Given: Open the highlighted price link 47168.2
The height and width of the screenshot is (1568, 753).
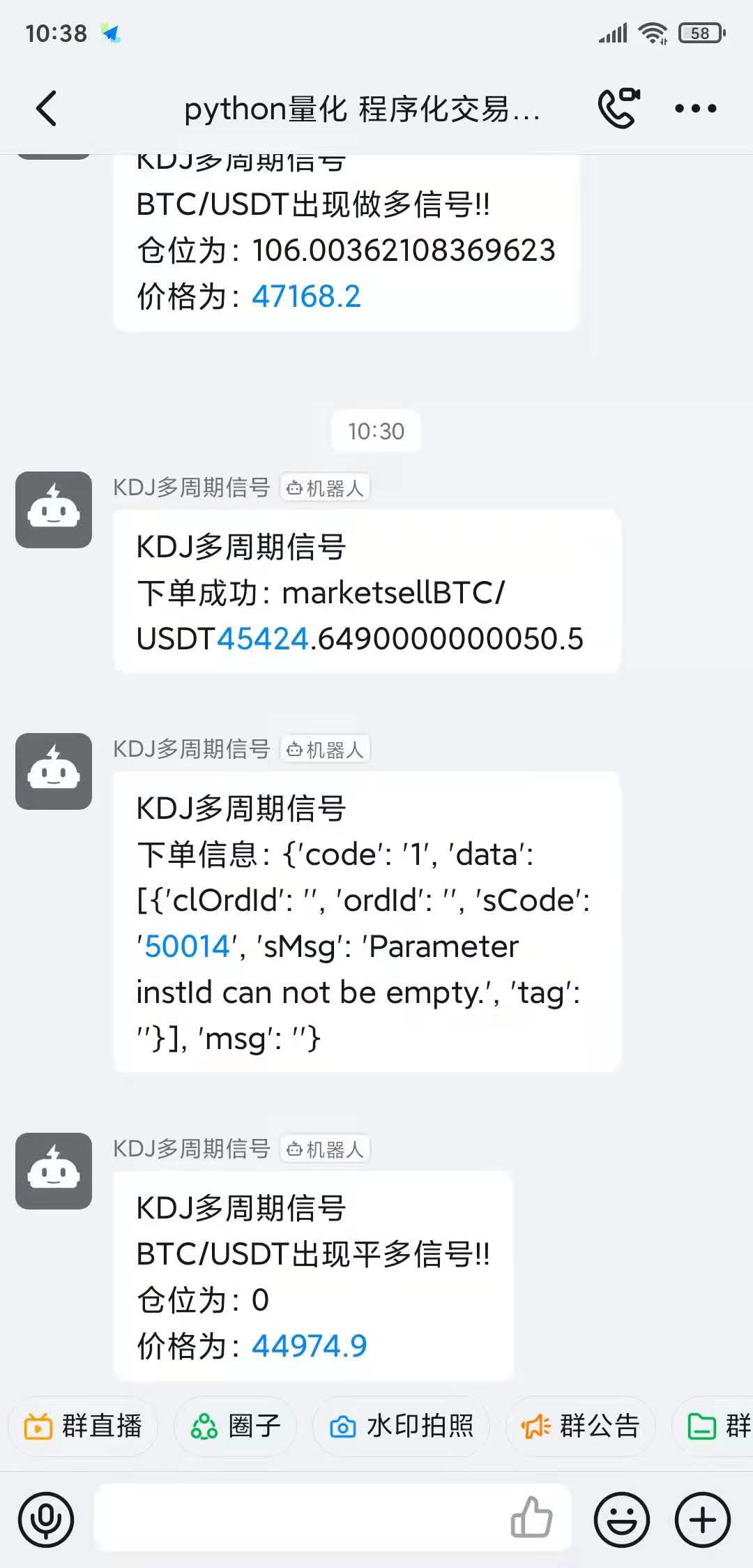Looking at the screenshot, I should [x=307, y=296].
